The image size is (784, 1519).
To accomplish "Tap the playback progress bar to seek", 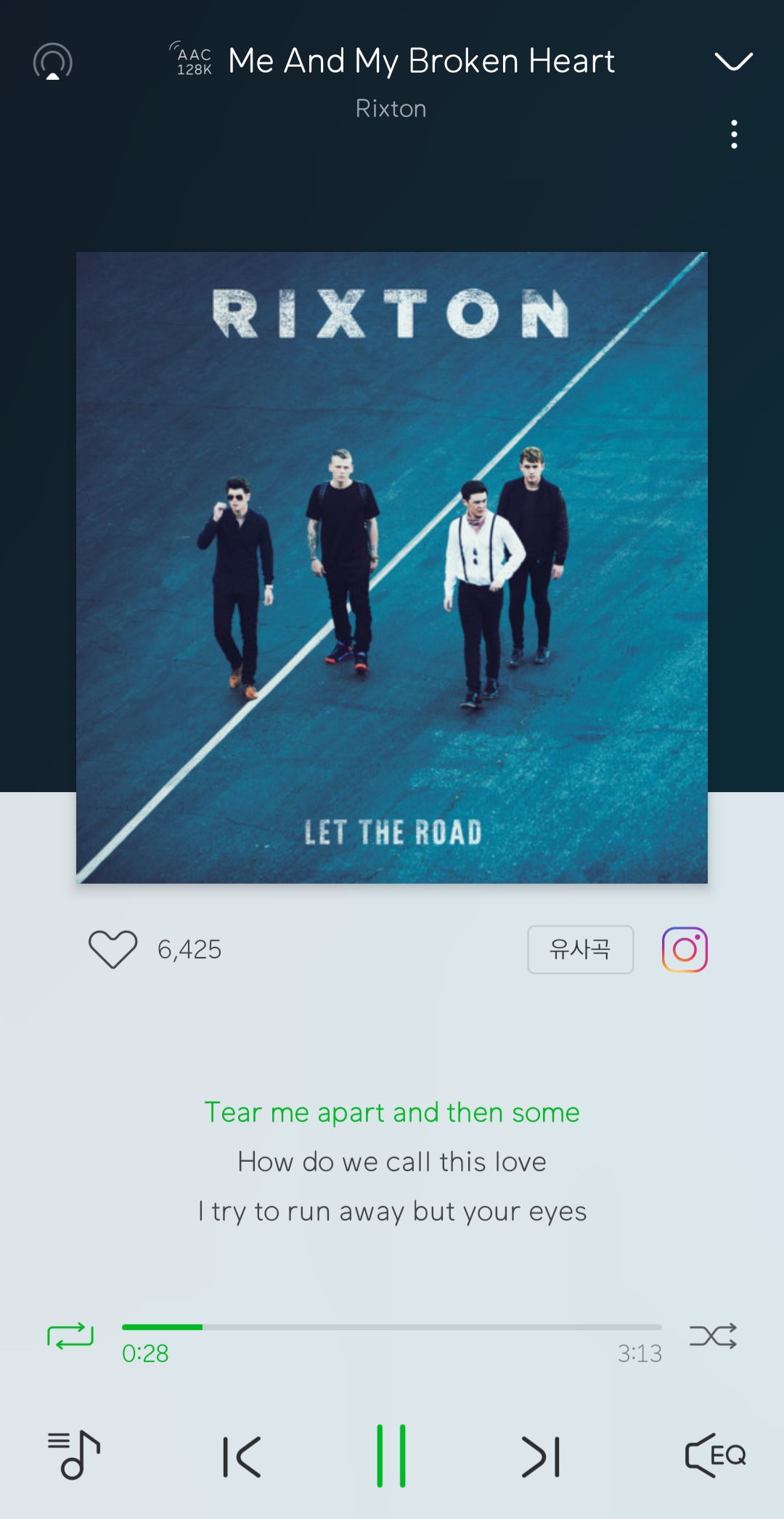I will tap(392, 1327).
